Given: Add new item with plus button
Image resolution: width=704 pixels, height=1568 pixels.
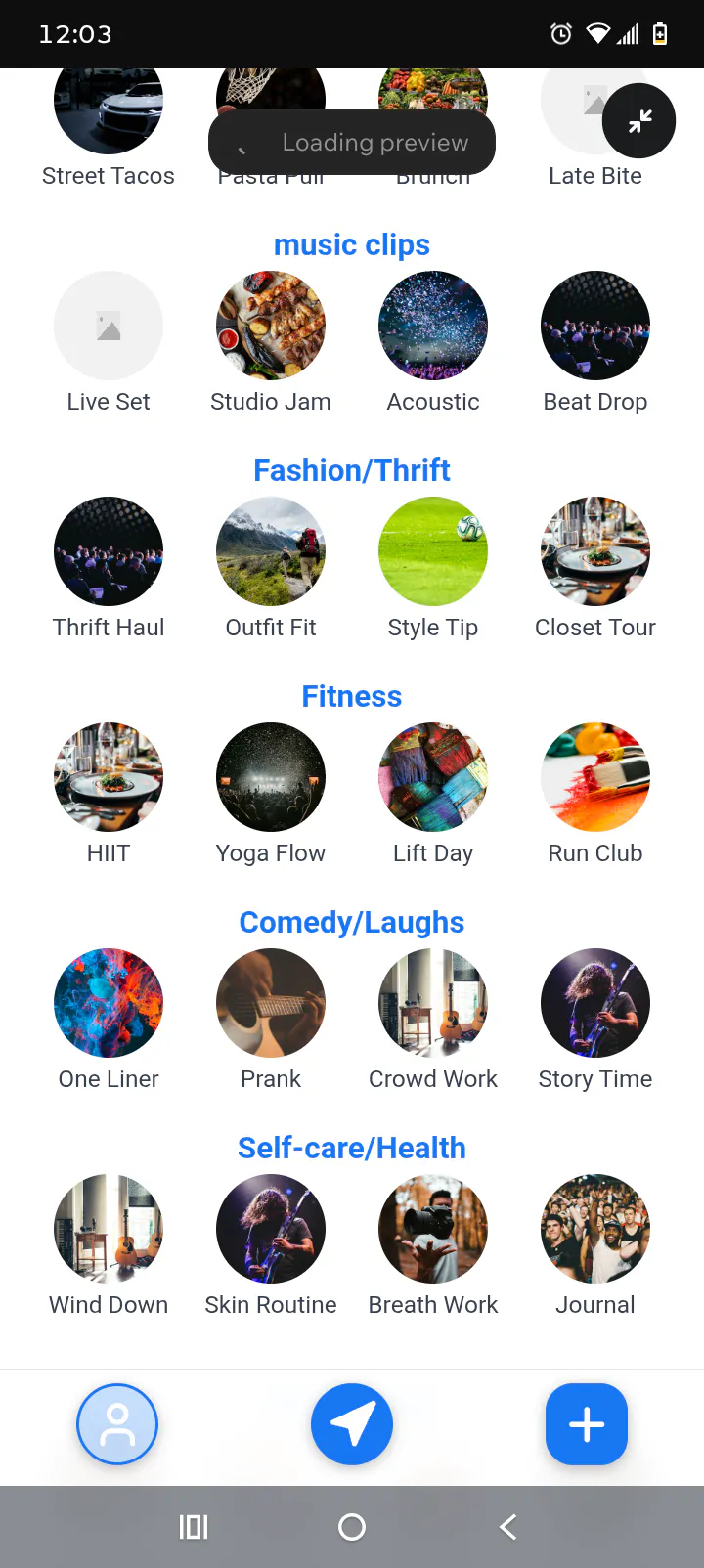Looking at the screenshot, I should click(587, 1424).
